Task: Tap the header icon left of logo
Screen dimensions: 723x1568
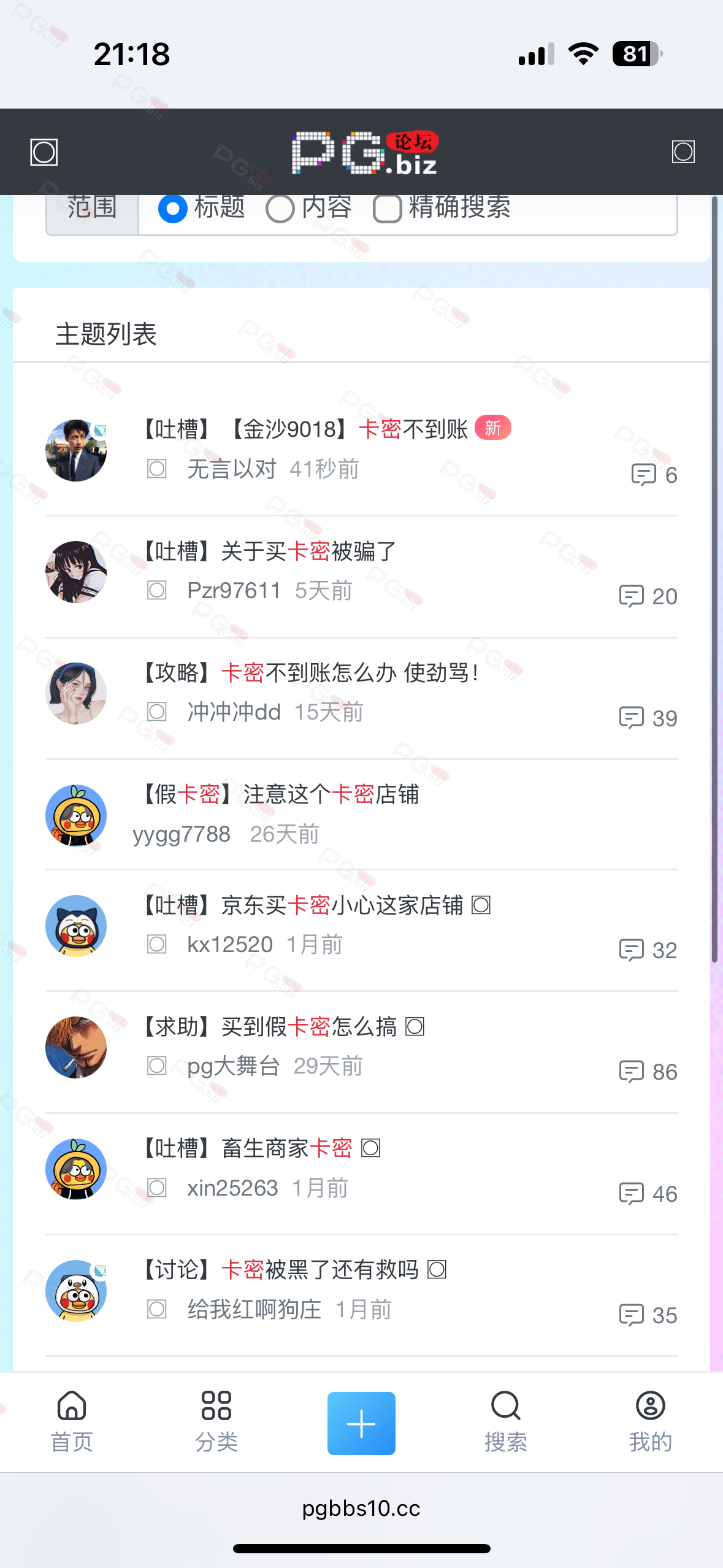Action: coord(44,152)
